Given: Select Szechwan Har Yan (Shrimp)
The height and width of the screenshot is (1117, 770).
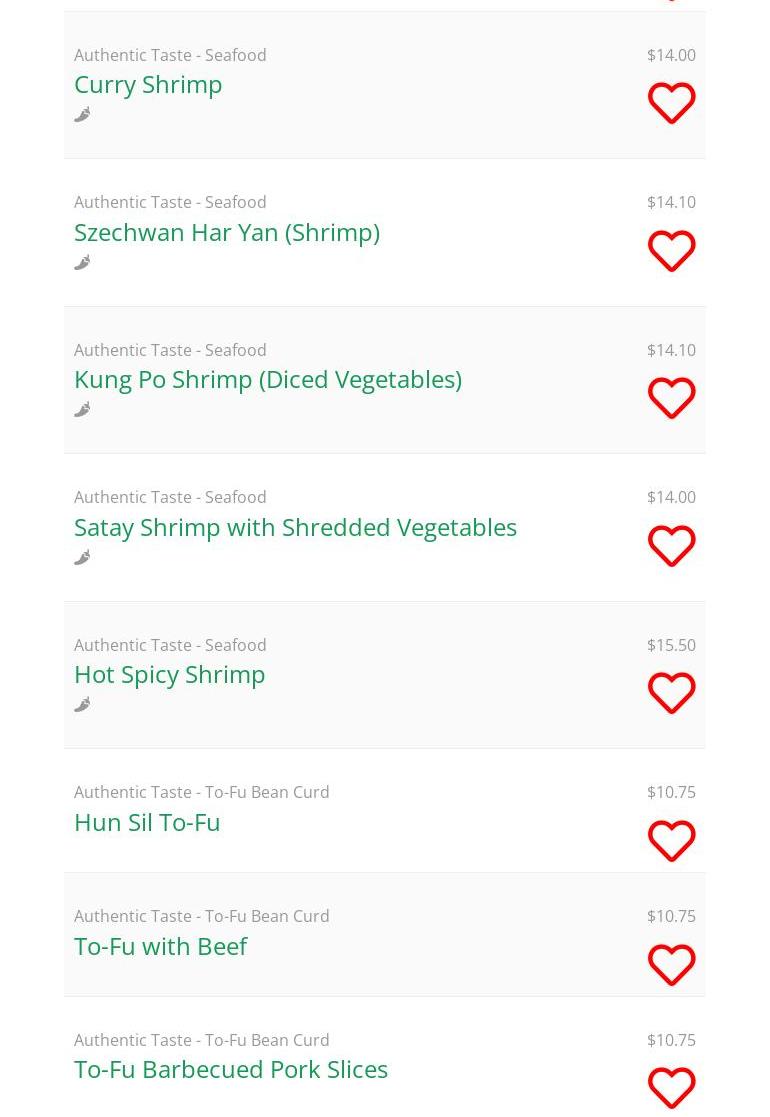Looking at the screenshot, I should [227, 232].
